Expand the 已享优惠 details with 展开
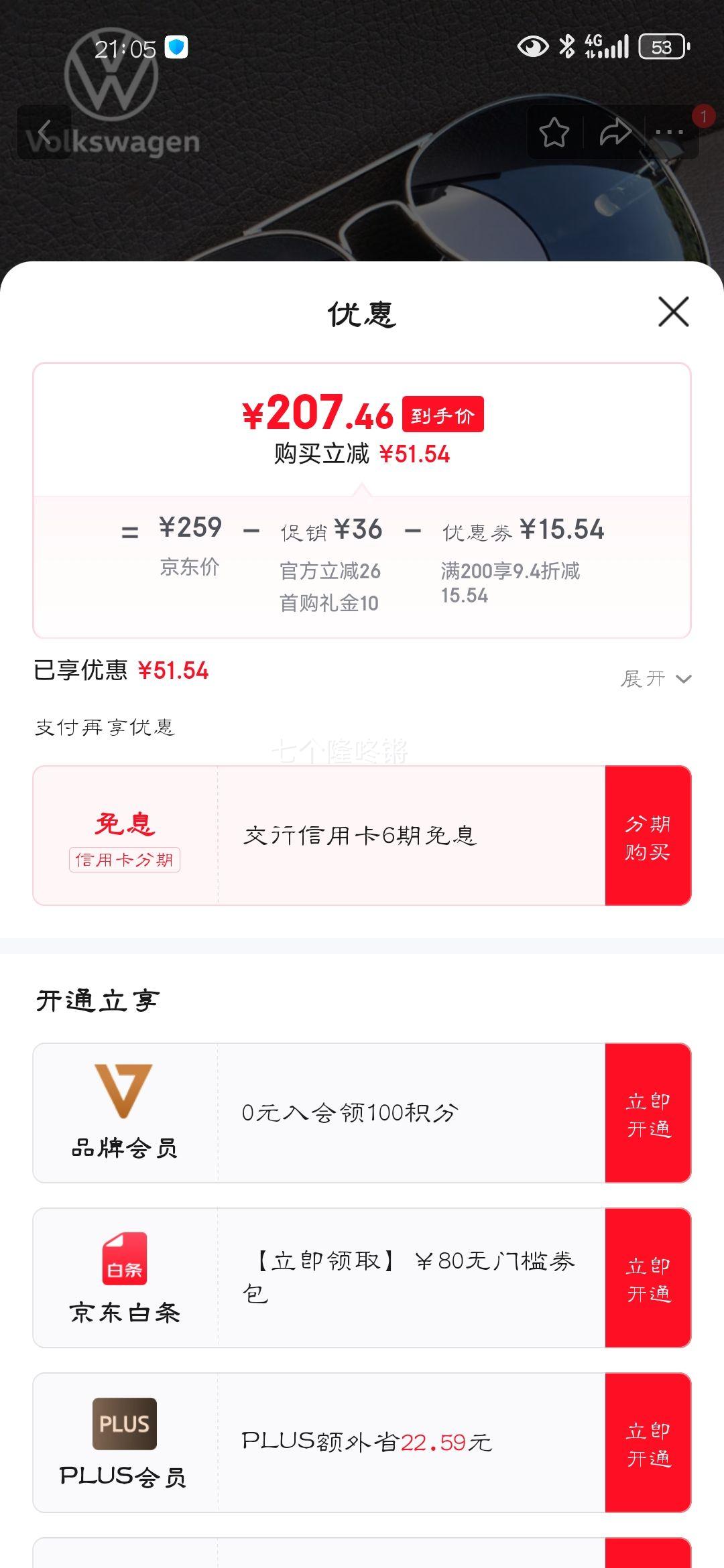This screenshot has height=1568, width=724. [655, 678]
